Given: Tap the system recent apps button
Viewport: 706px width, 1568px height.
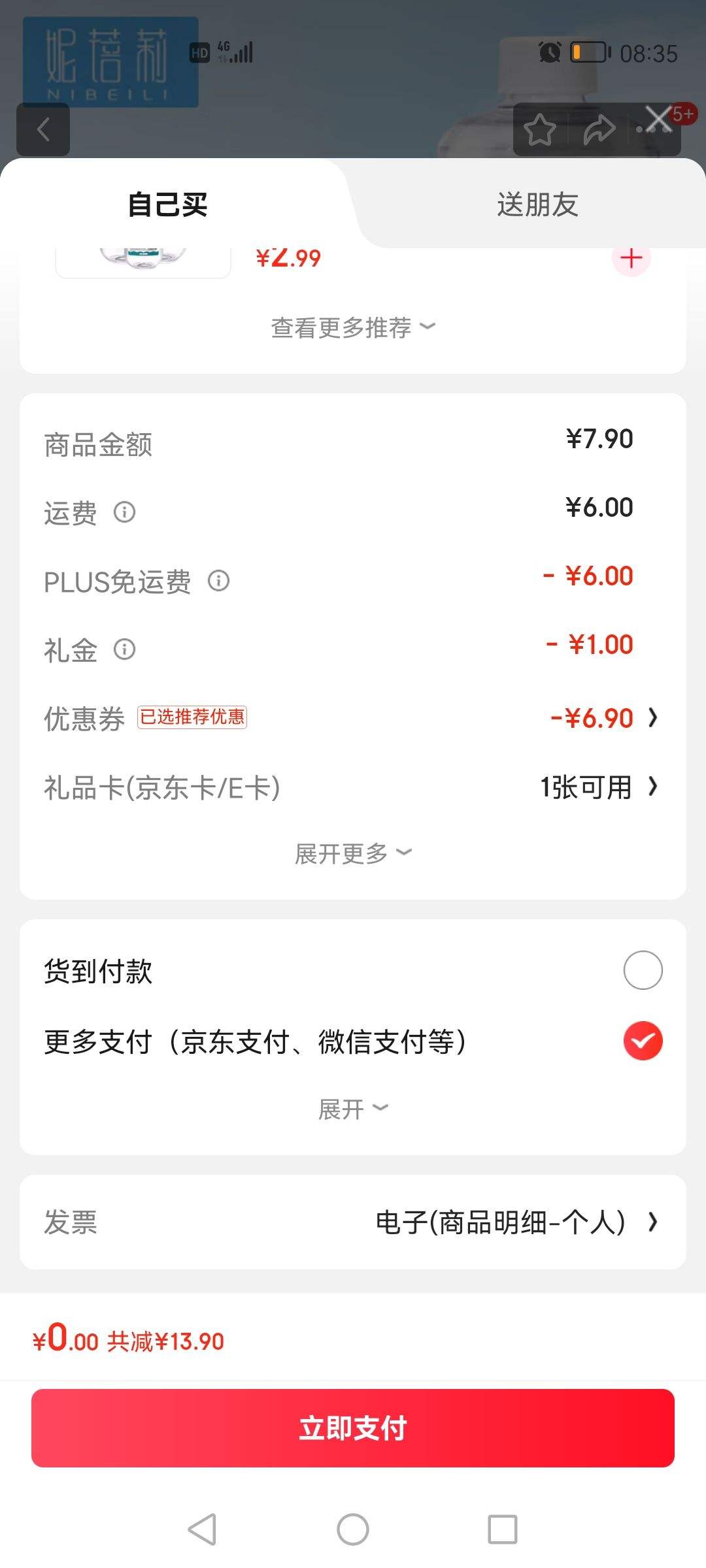Looking at the screenshot, I should [502, 1529].
